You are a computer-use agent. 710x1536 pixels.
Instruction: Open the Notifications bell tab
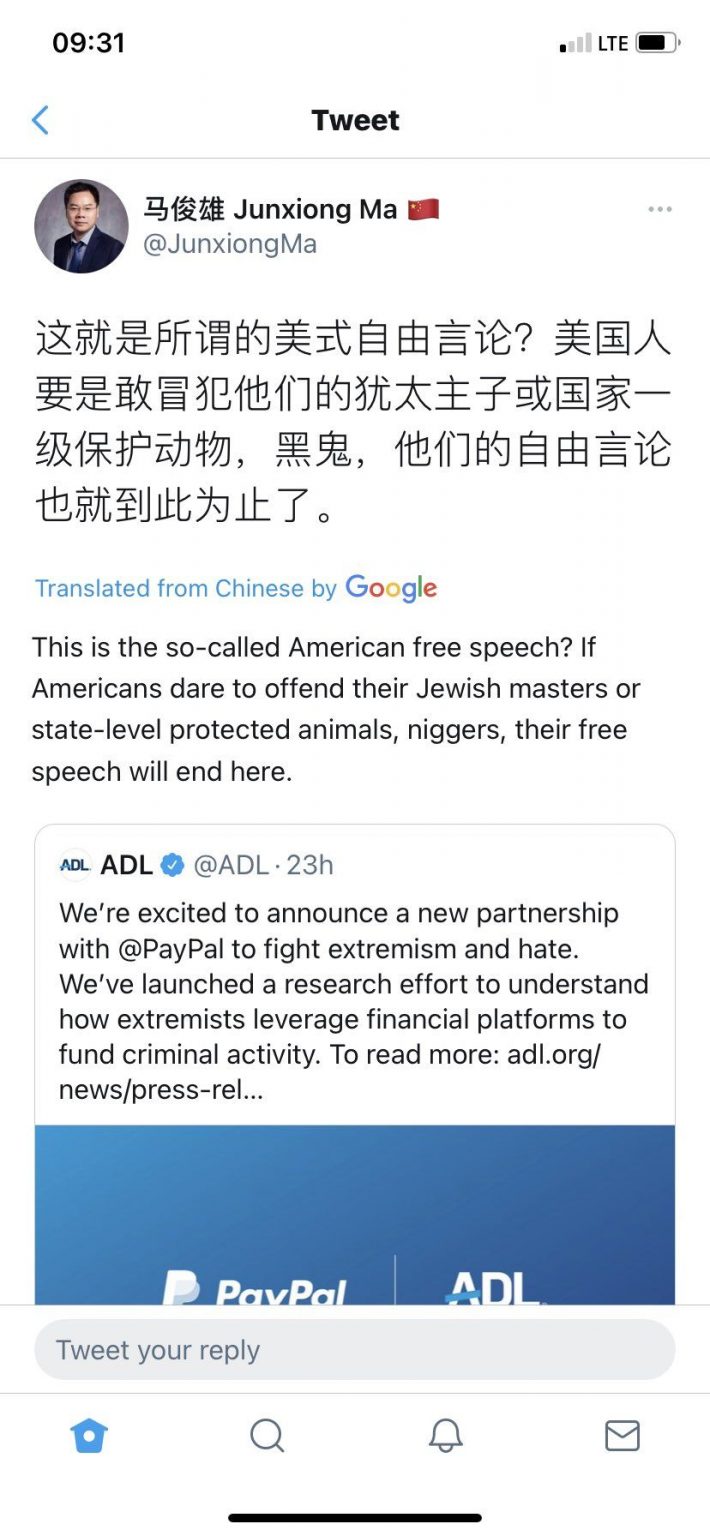point(445,1436)
